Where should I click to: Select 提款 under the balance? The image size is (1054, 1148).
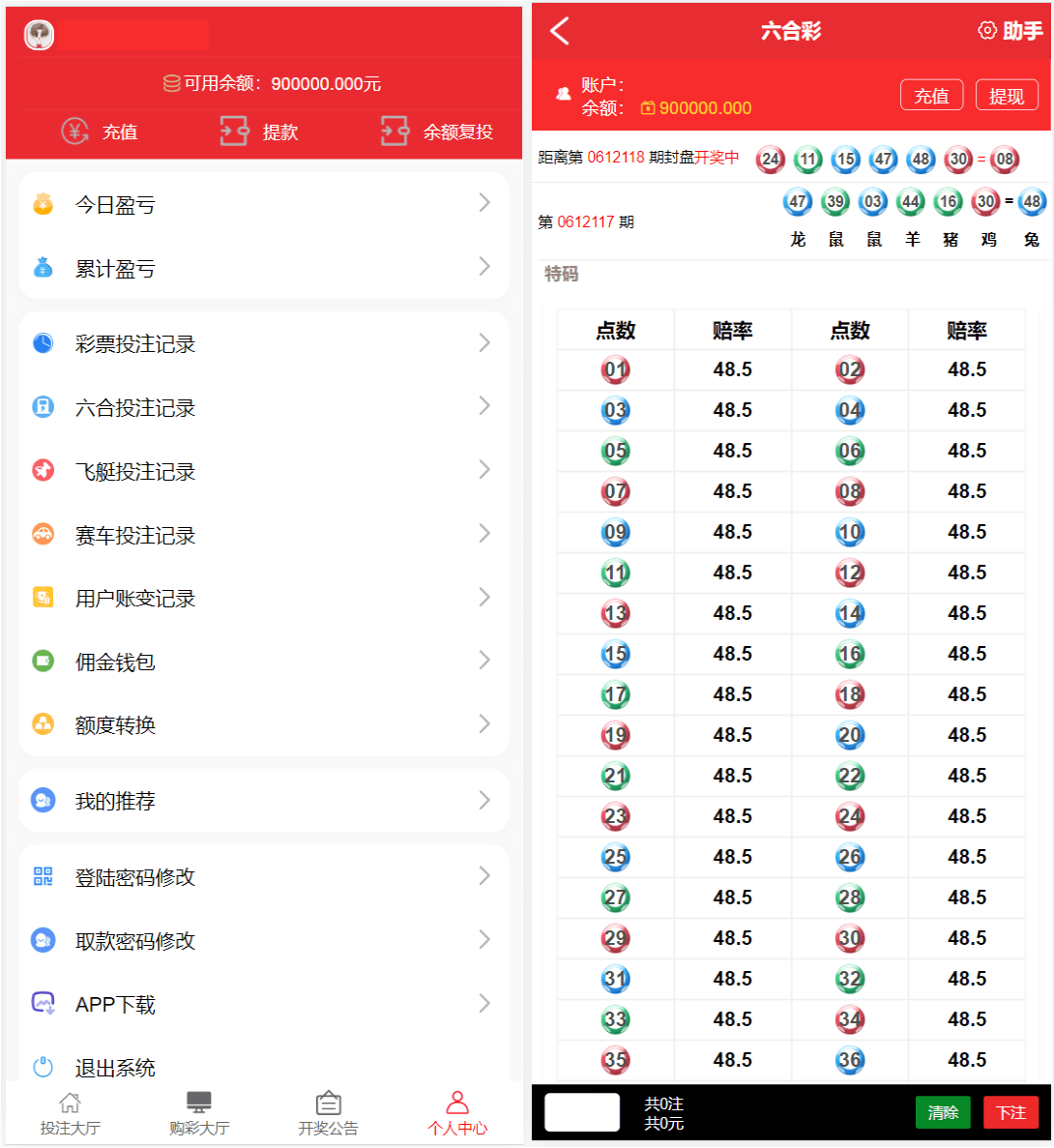(259, 132)
